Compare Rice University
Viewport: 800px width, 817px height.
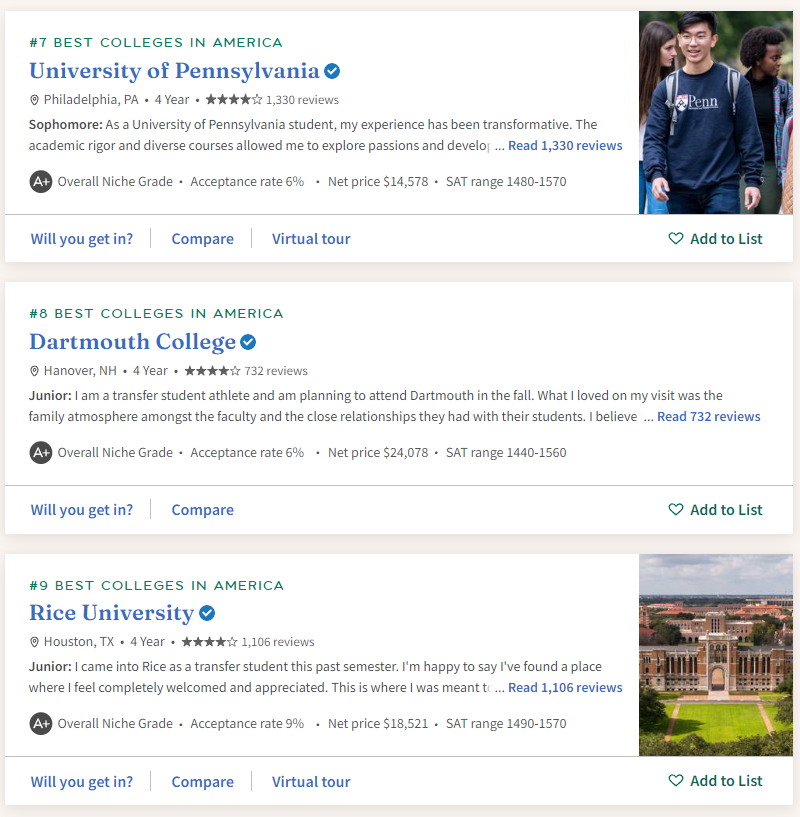pos(202,782)
